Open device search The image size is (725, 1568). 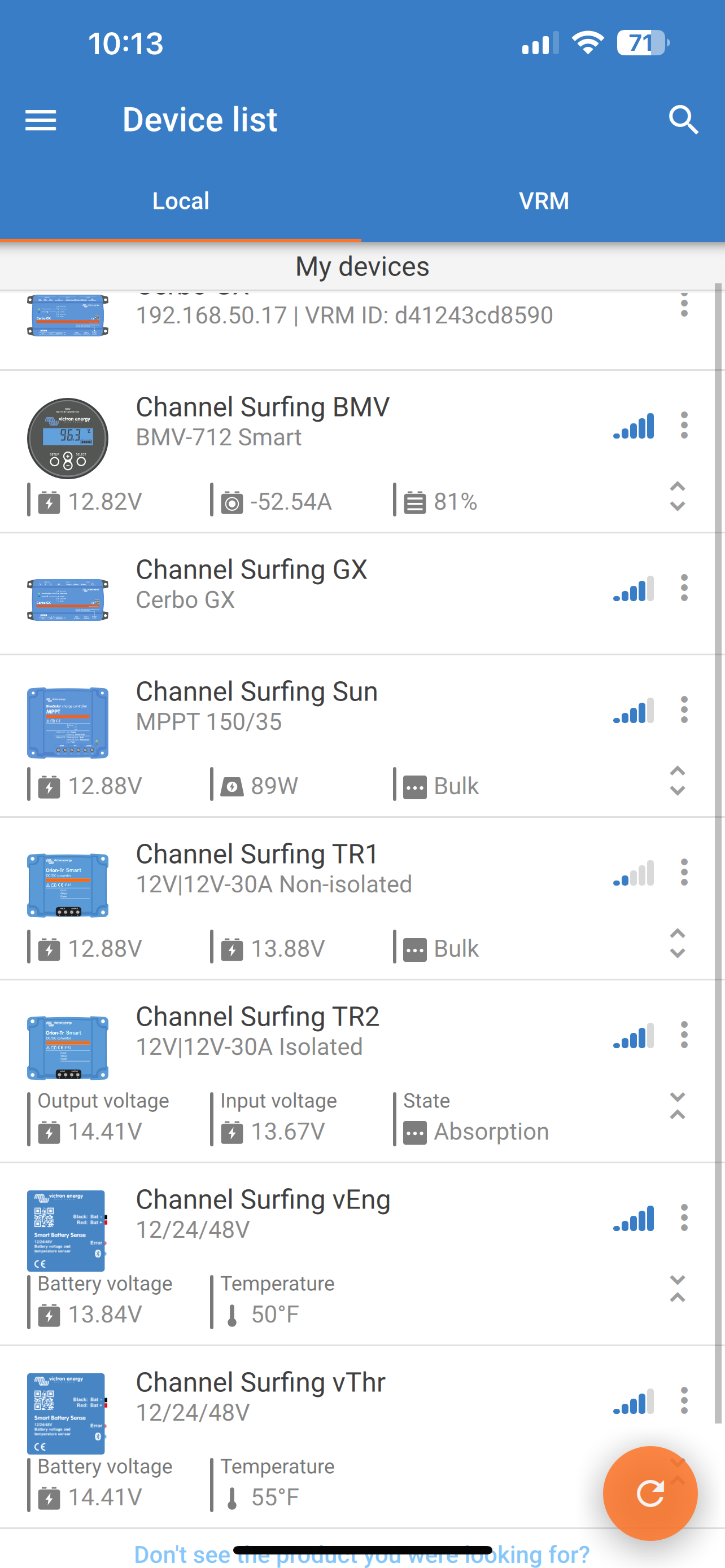[683, 120]
